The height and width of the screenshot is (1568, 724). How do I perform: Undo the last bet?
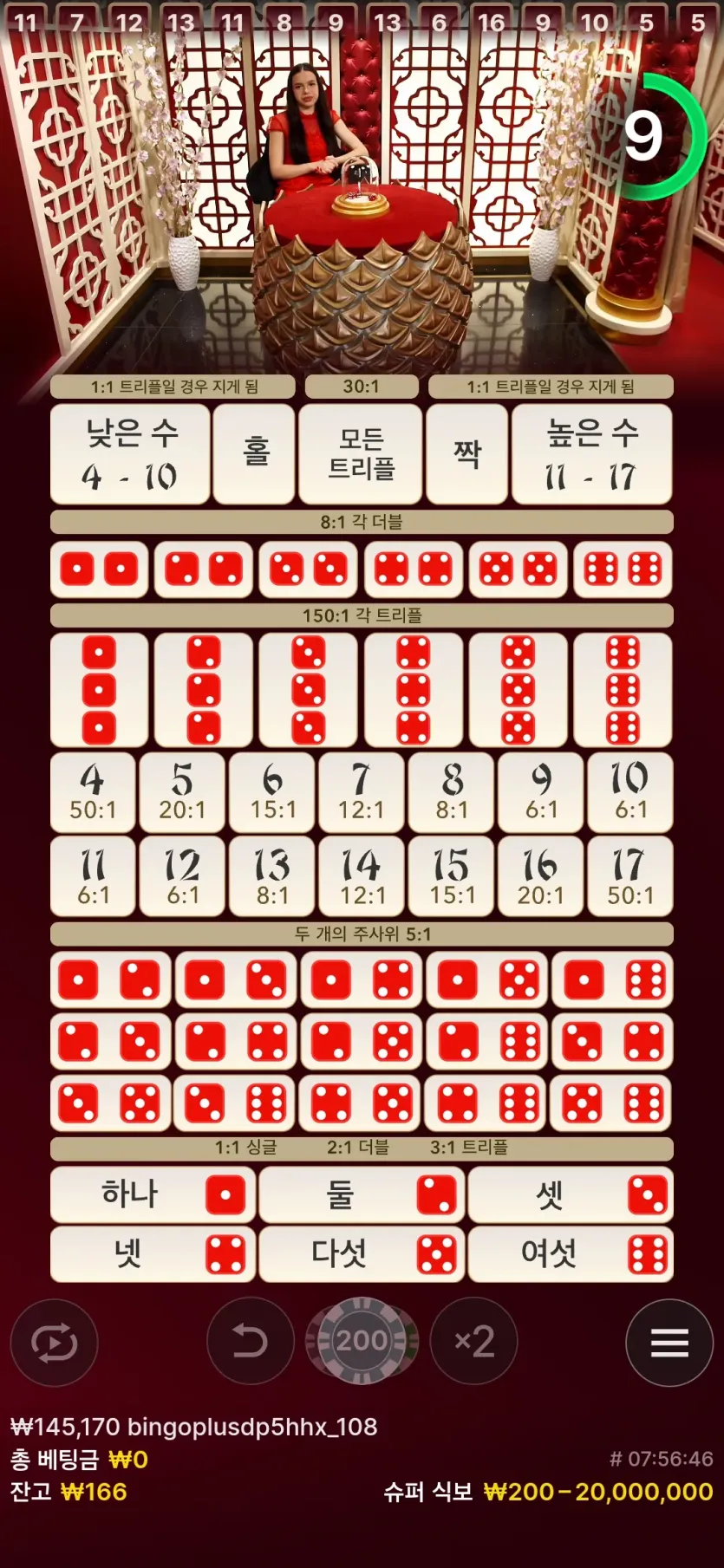pyautogui.click(x=250, y=1341)
